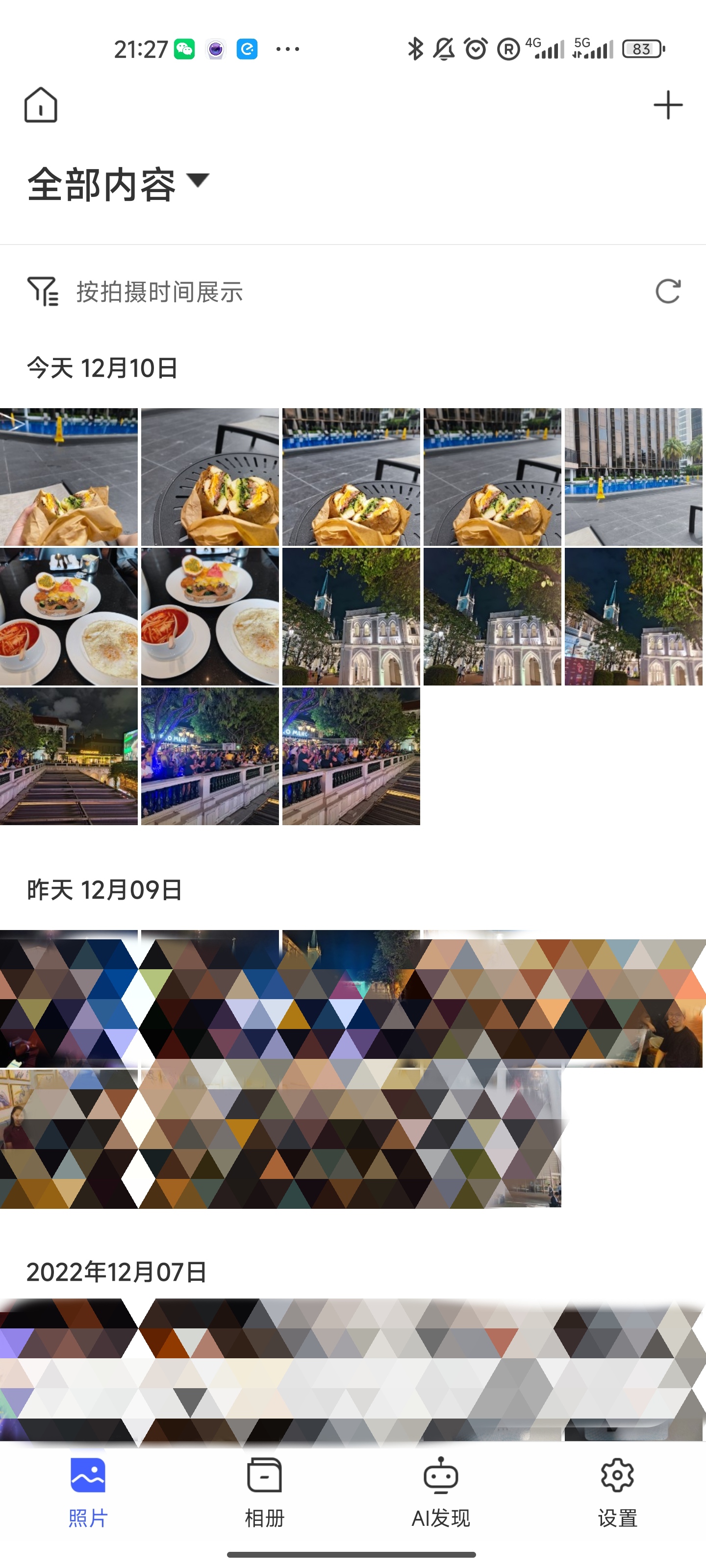Open the home screen via the house icon
This screenshot has height=1568, width=706.
tap(40, 105)
